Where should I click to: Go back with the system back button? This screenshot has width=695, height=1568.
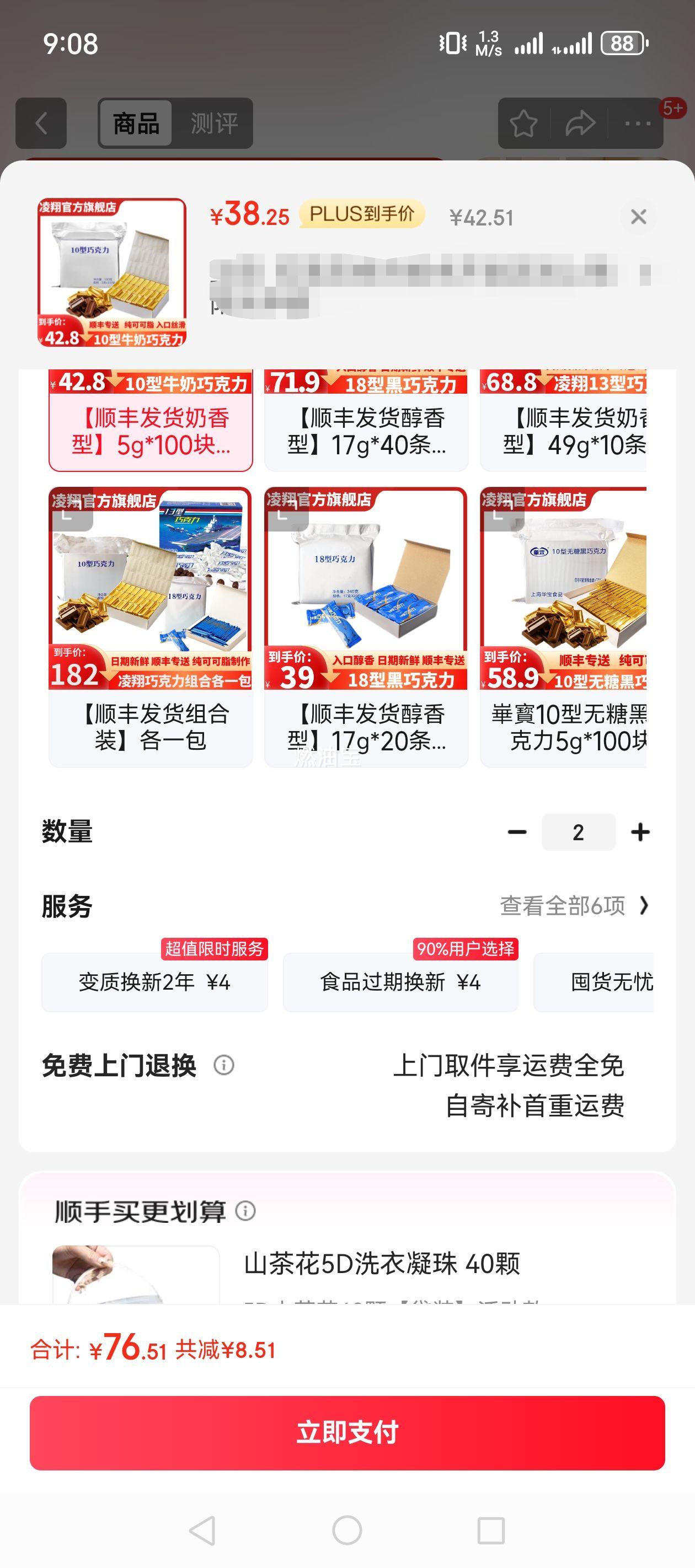coord(203,1531)
